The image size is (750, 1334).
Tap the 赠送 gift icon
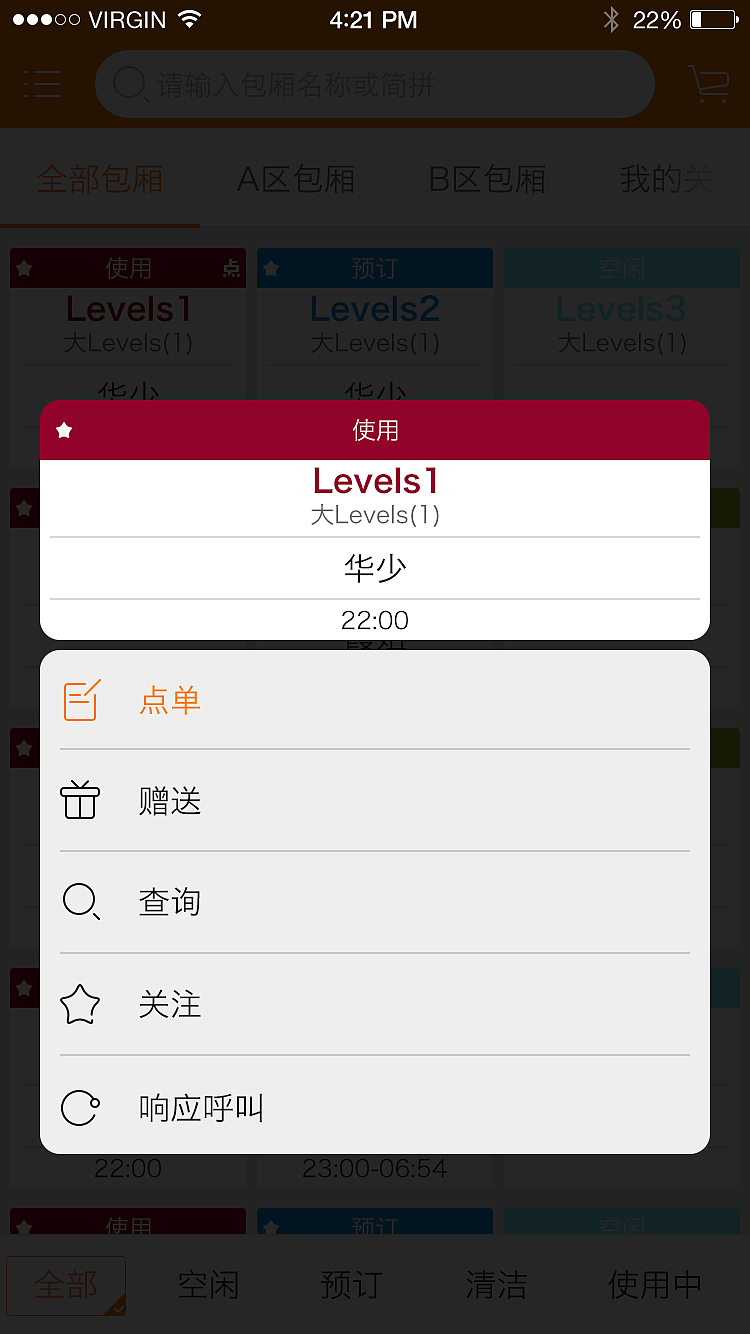click(x=81, y=800)
